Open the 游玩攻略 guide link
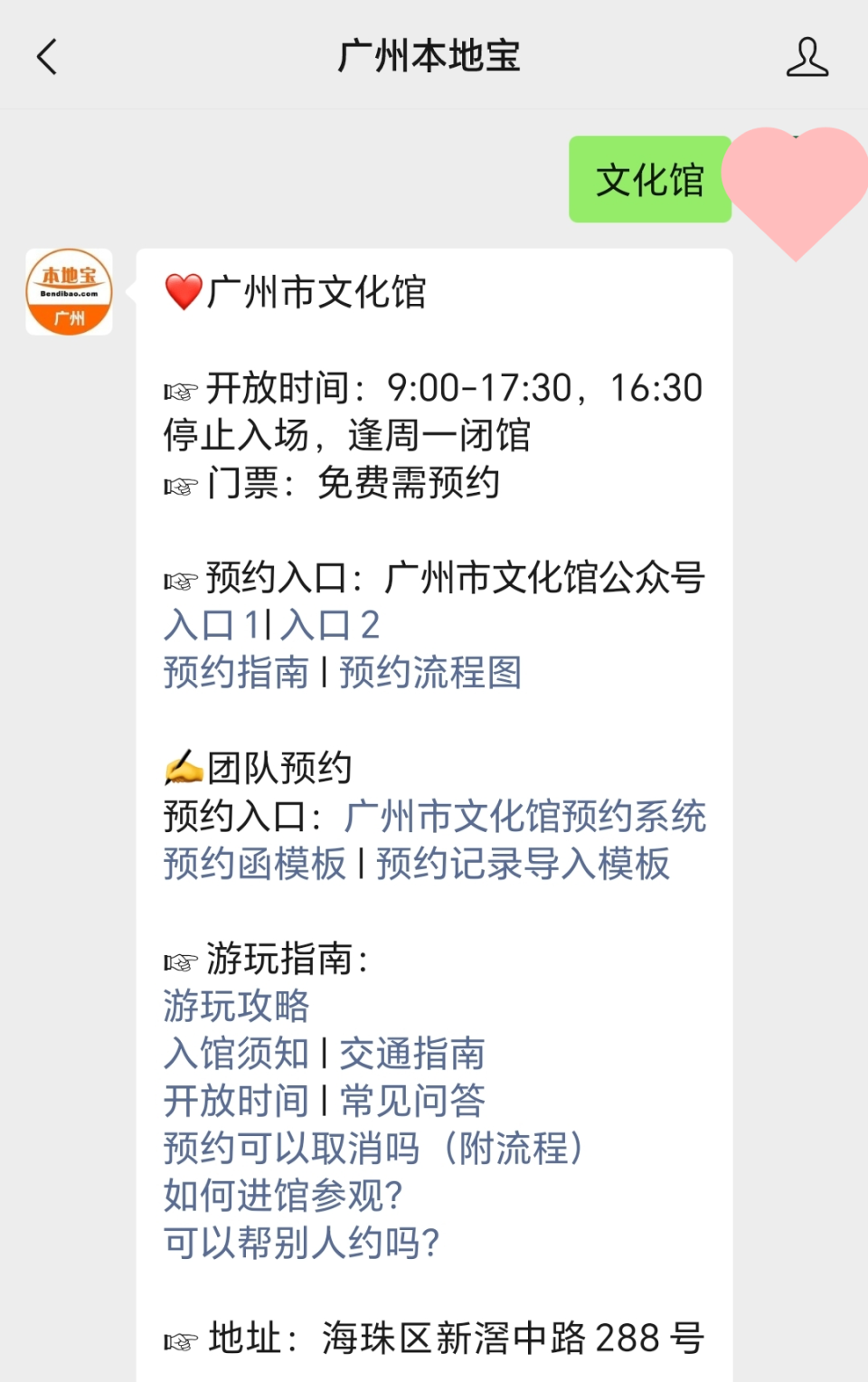 235,1006
